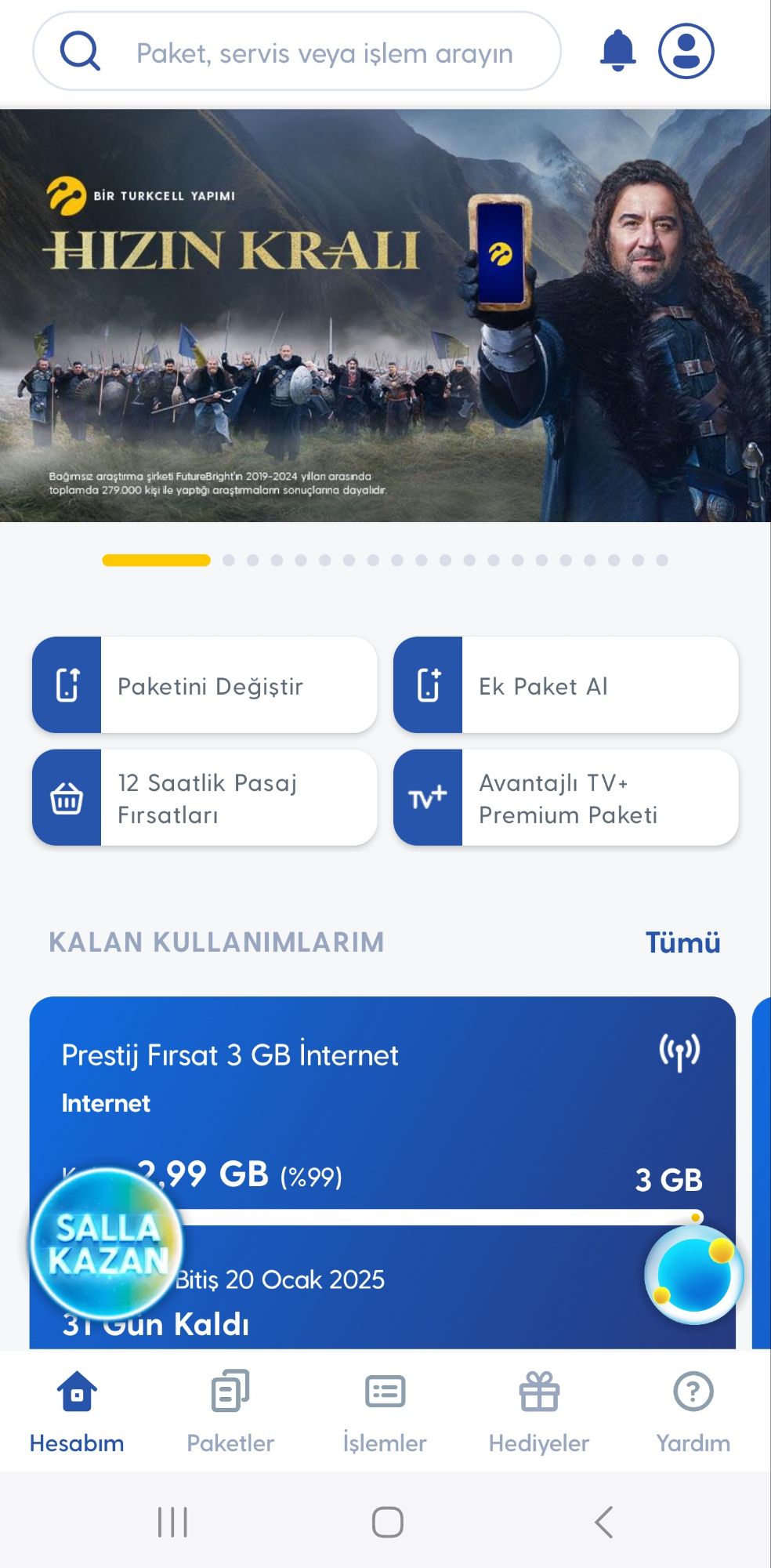Open the notifications bell
The image size is (771, 1568).
(x=617, y=51)
